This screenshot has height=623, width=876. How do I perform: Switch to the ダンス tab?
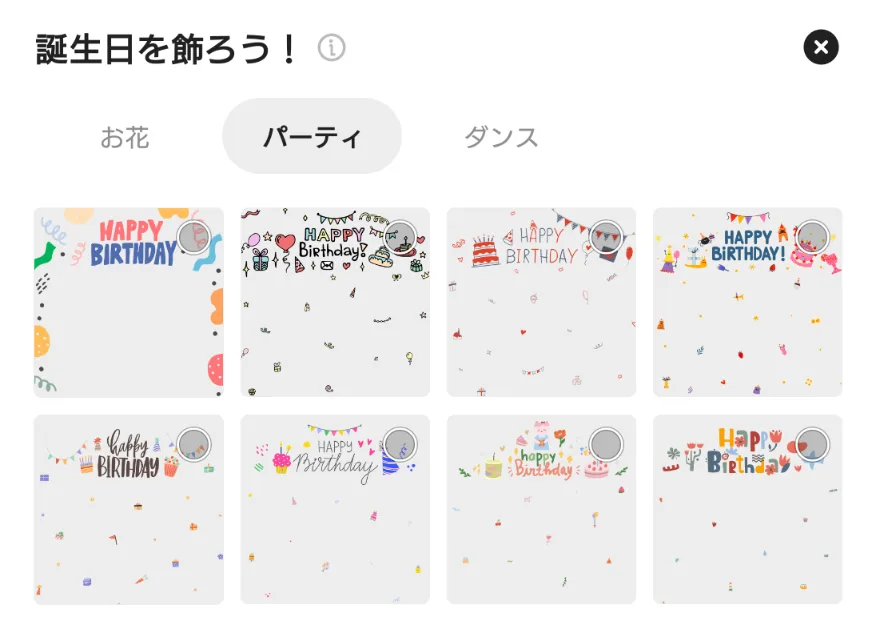click(x=501, y=137)
